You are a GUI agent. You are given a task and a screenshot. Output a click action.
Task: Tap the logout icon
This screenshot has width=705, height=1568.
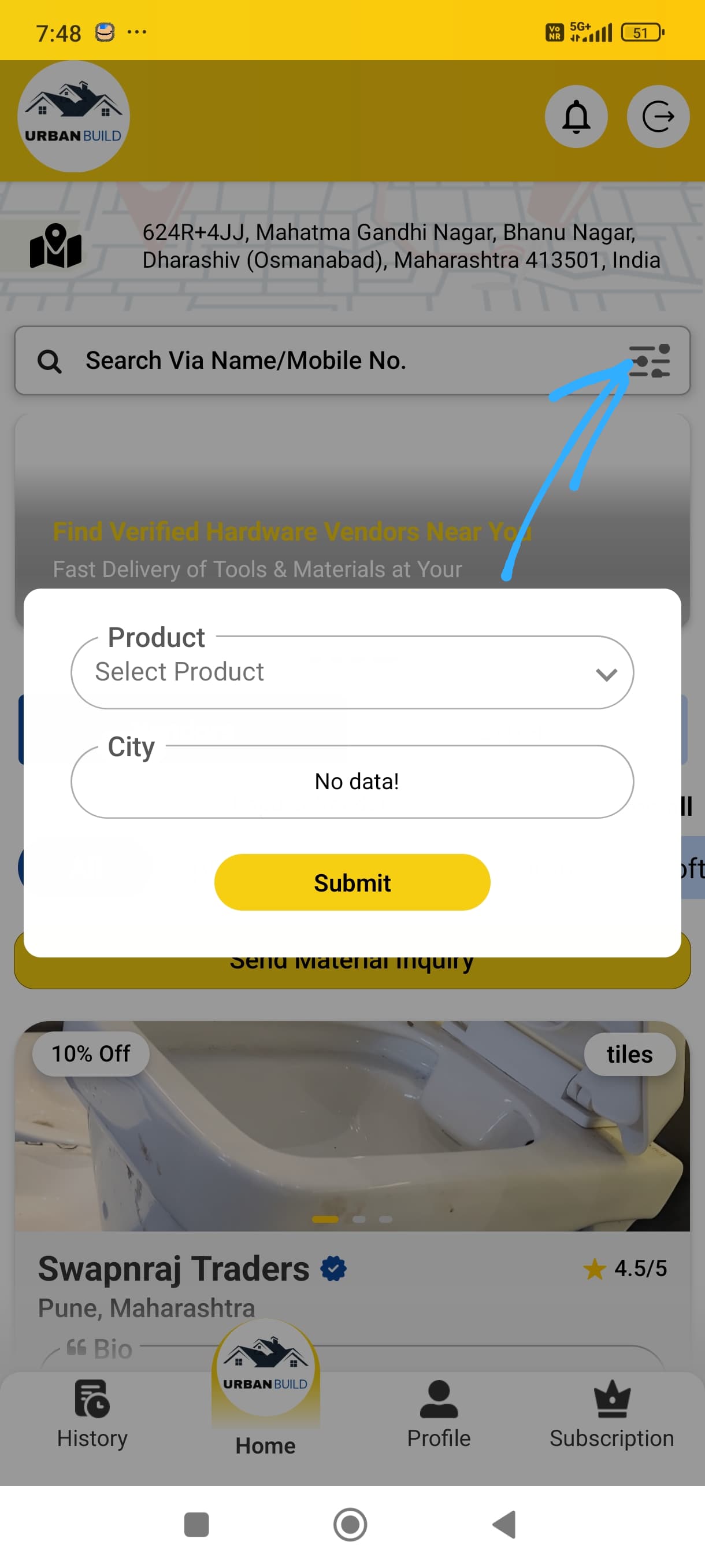click(x=658, y=116)
